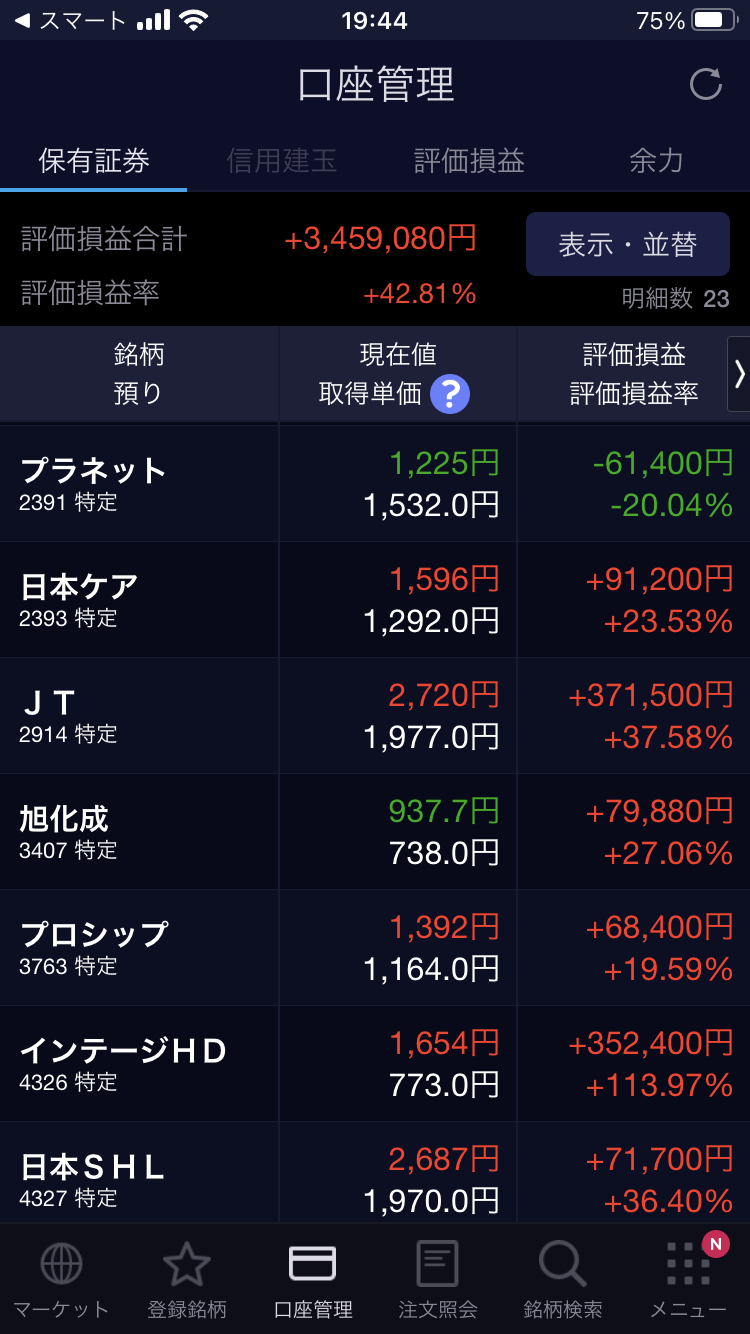Open the メニュー tab

coord(688,1280)
